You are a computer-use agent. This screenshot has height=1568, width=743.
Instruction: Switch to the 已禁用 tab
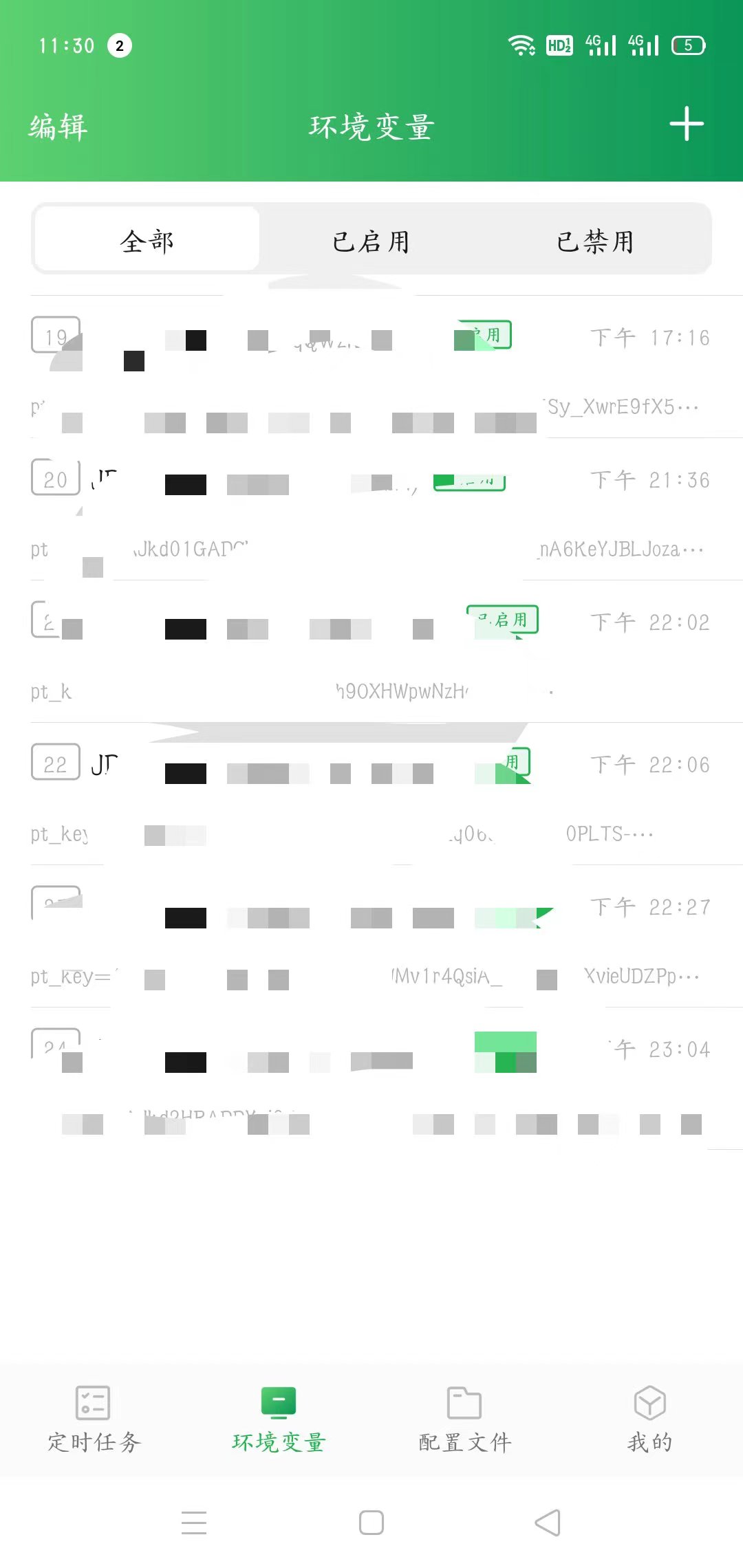click(x=594, y=241)
